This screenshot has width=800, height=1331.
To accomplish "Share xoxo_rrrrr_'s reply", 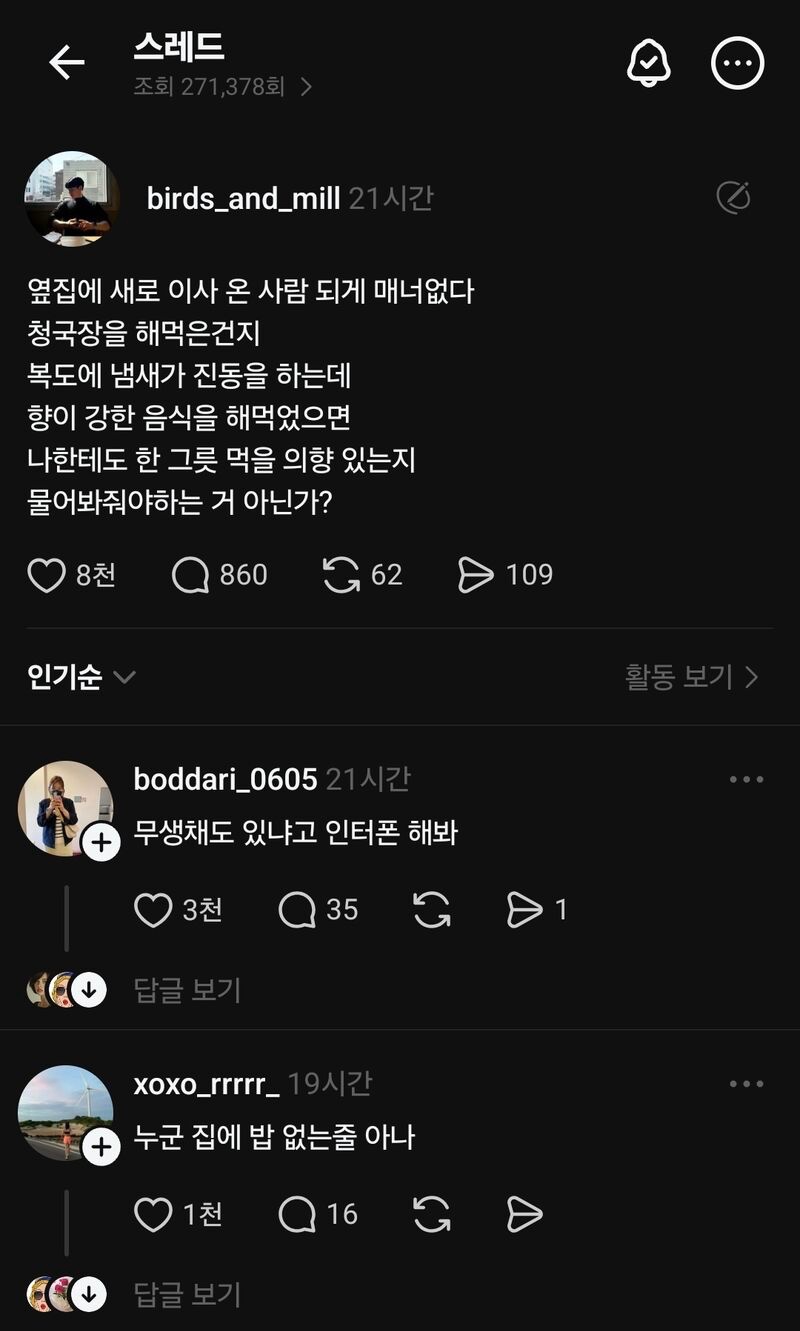I will pos(524,1214).
